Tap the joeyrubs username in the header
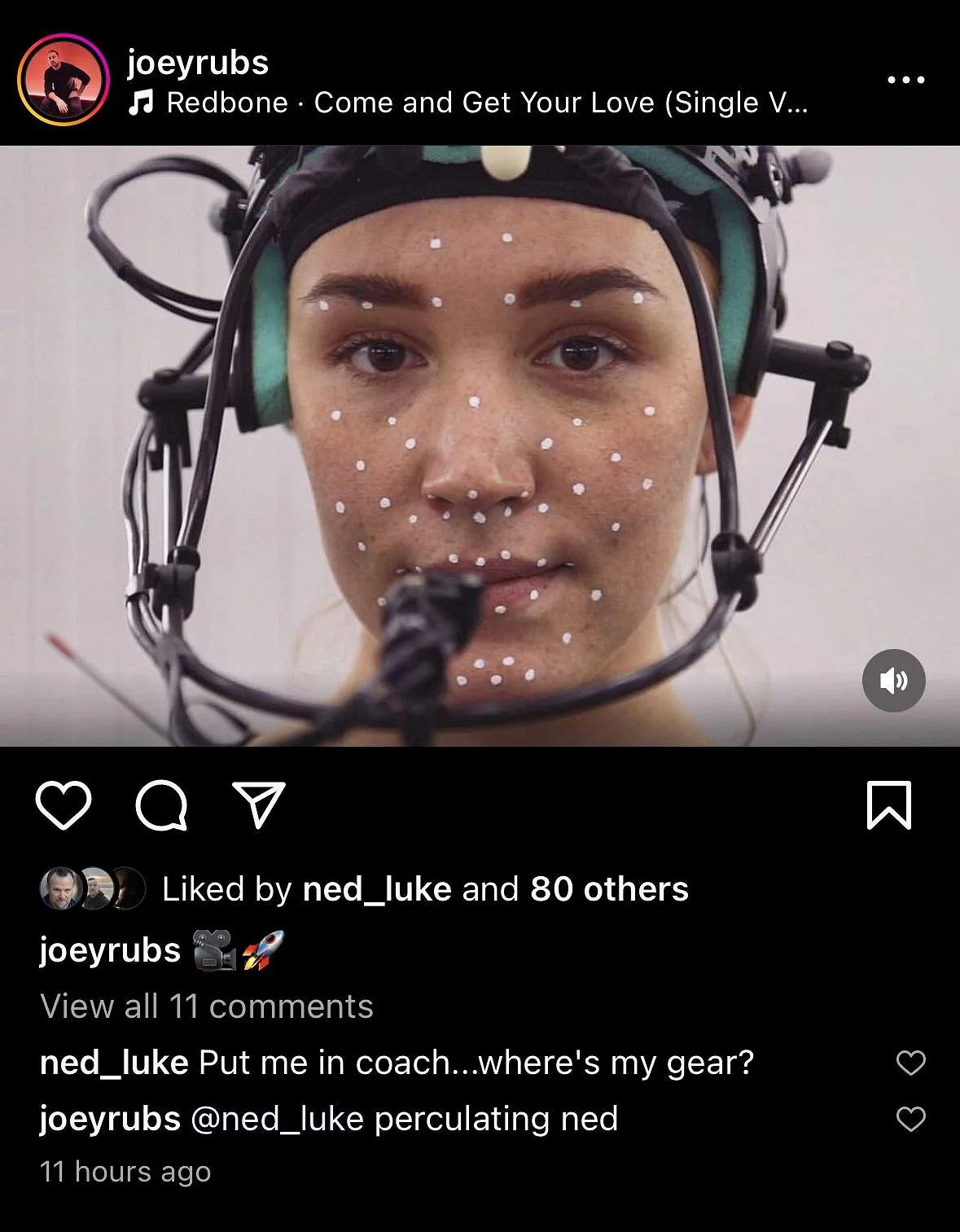960x1232 pixels. [198, 63]
